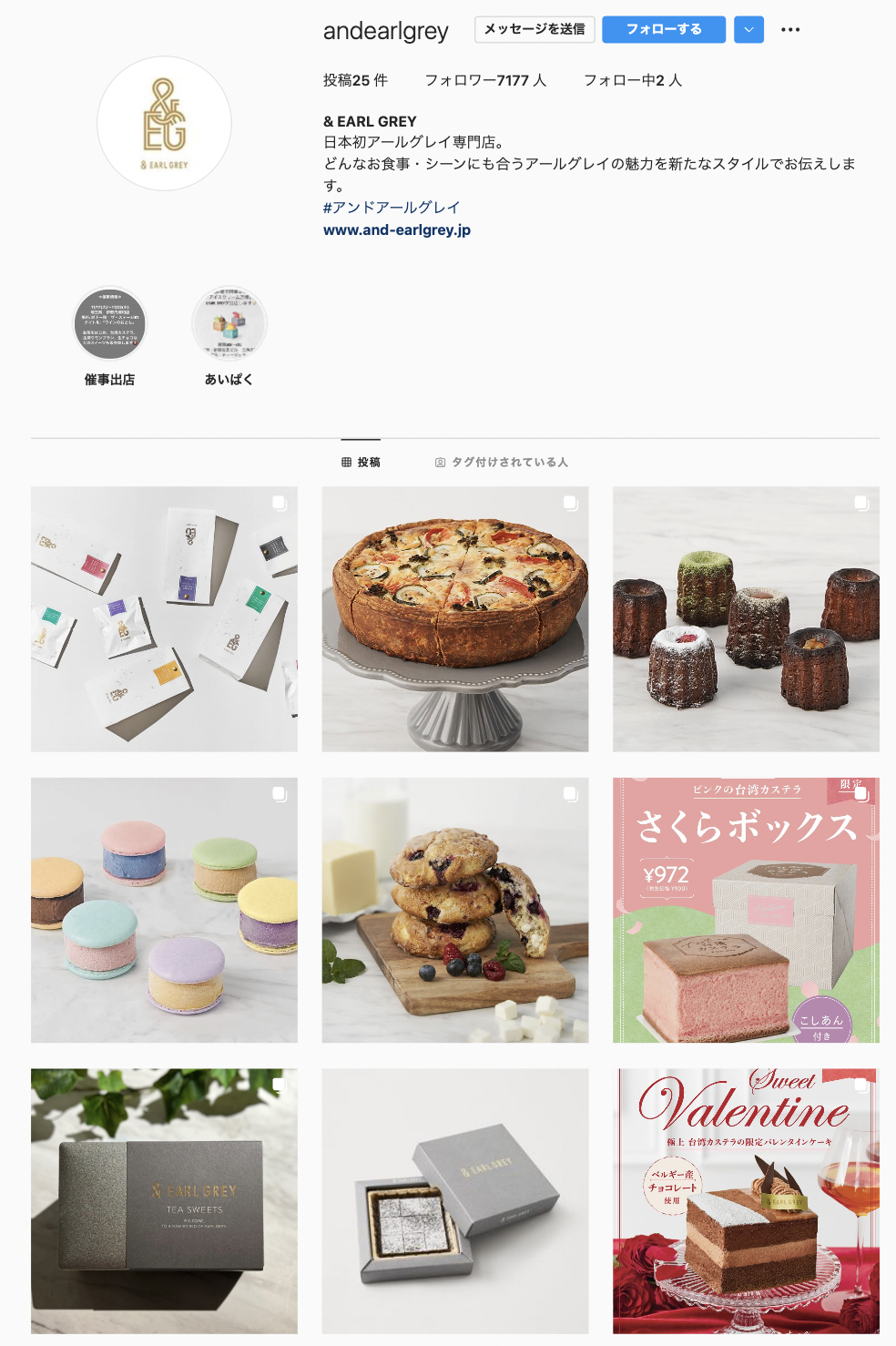Image resolution: width=896 pixels, height=1346 pixels.
Task: Open the stacked berry scones post
Action: point(455,911)
